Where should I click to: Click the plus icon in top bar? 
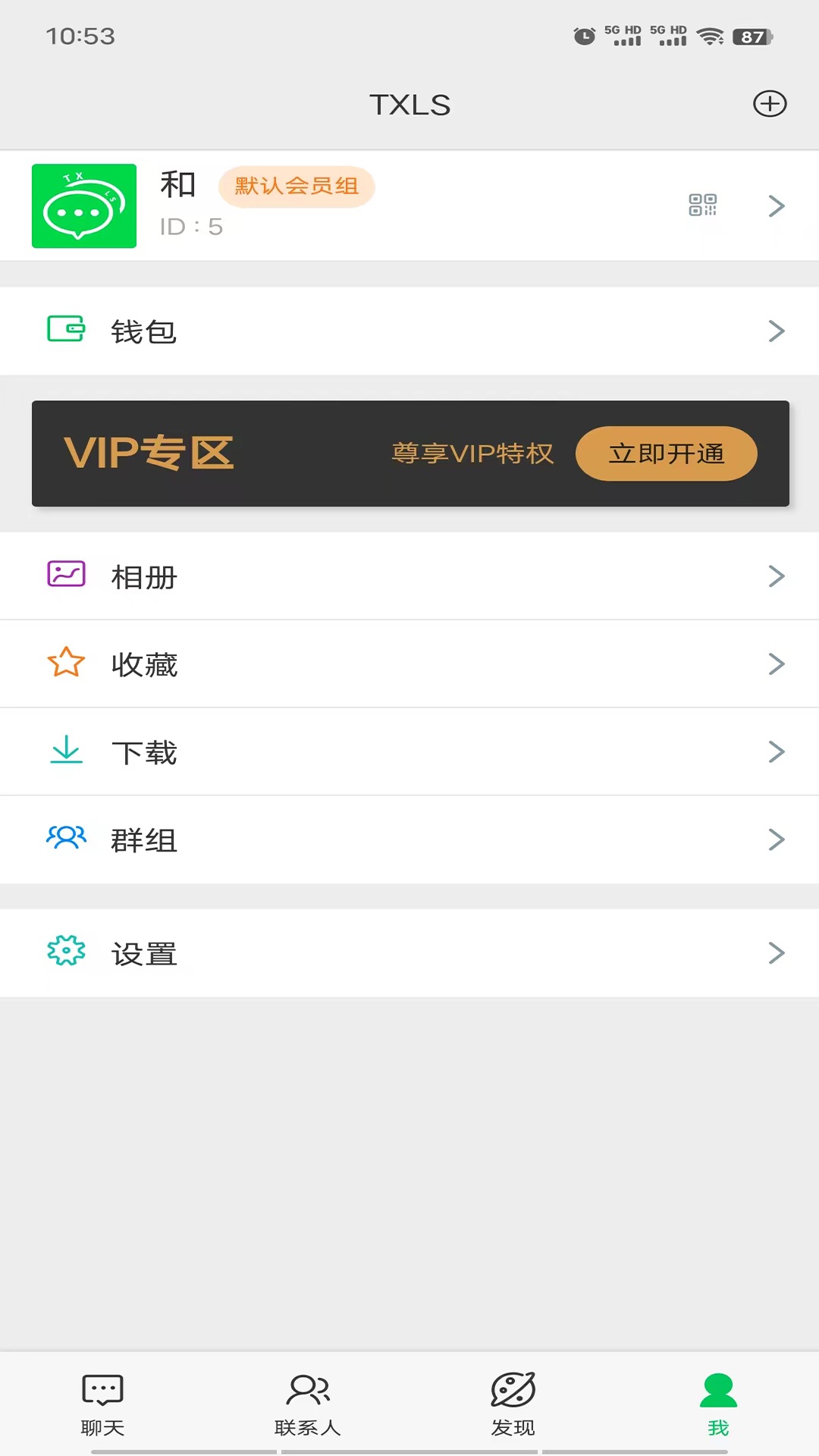coord(770,104)
